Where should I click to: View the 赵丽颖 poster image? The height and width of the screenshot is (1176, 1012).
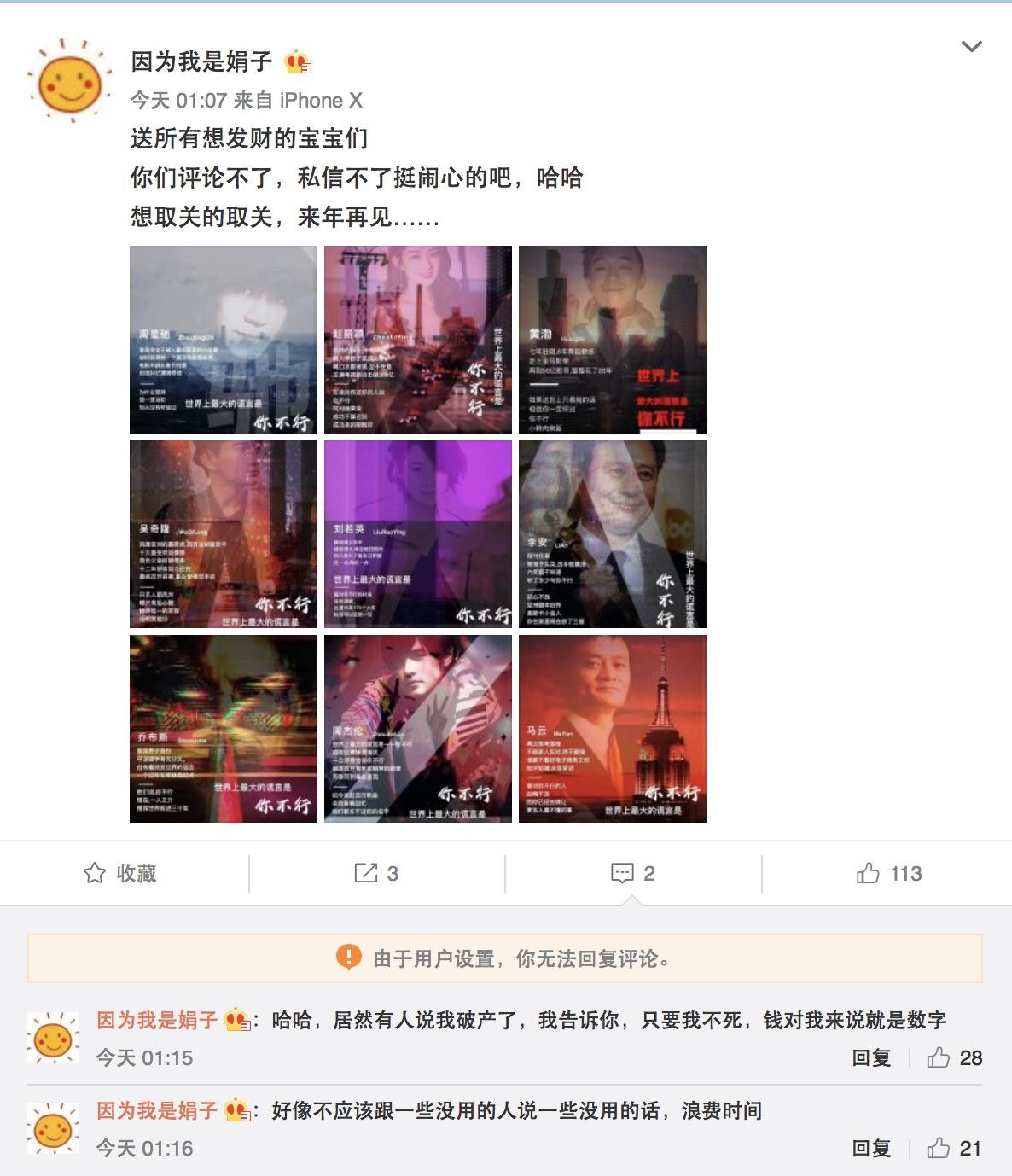418,340
